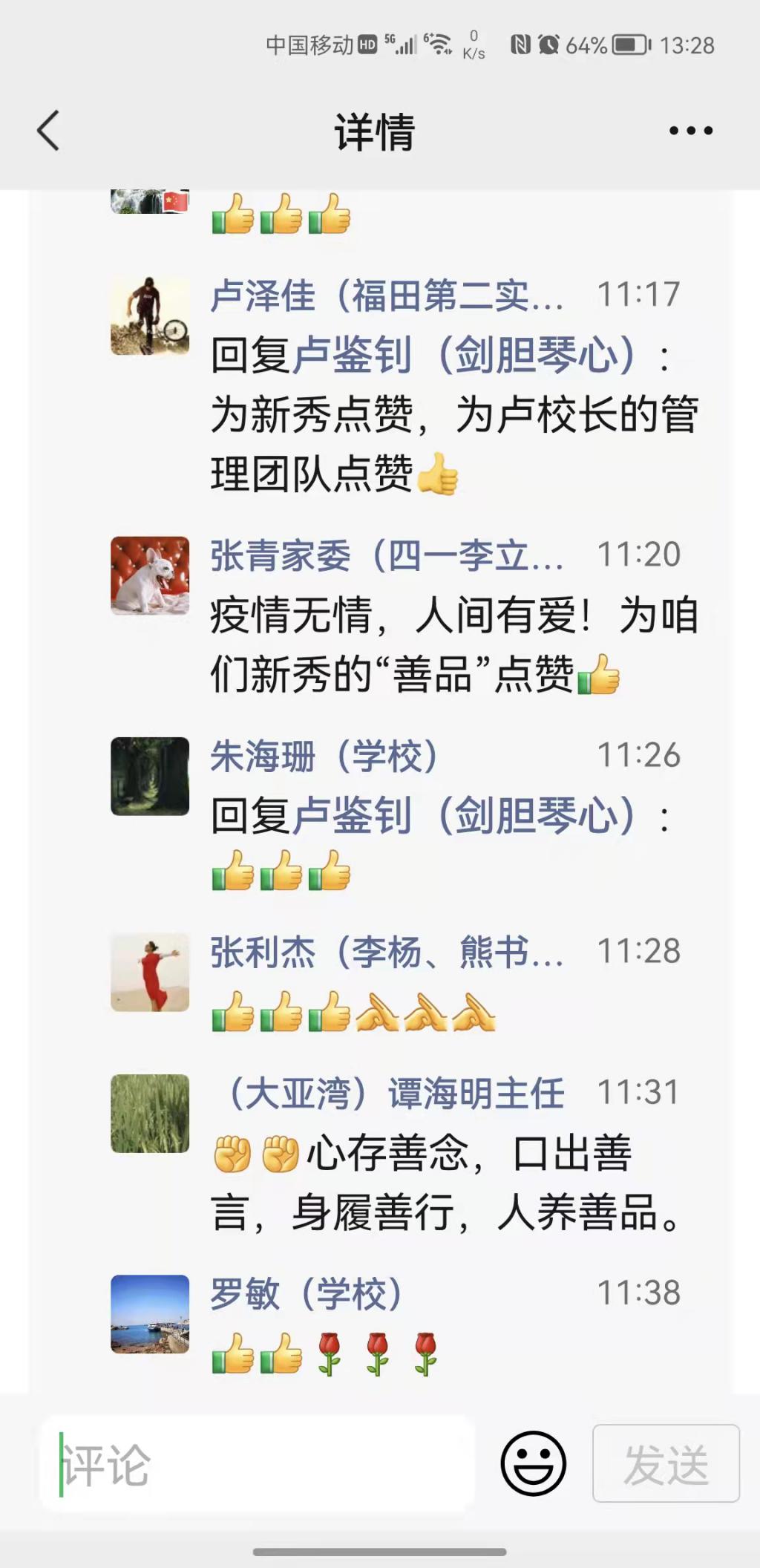Open 卢泽佳's profile from his name
Viewport: 760px width, 1568px height.
pos(386,295)
